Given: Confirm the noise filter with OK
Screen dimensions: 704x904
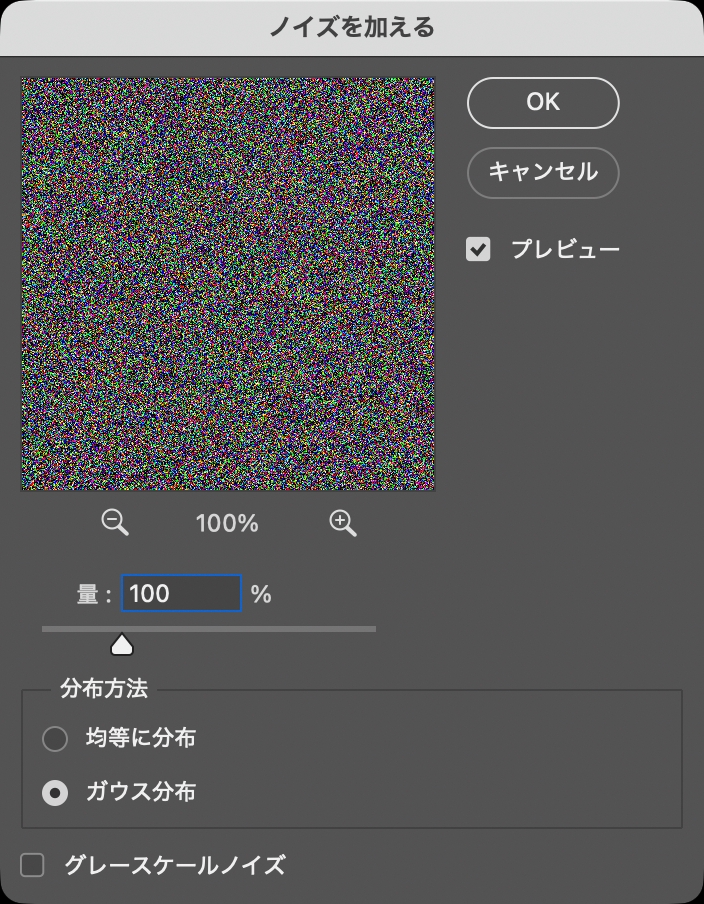Looking at the screenshot, I should [543, 102].
